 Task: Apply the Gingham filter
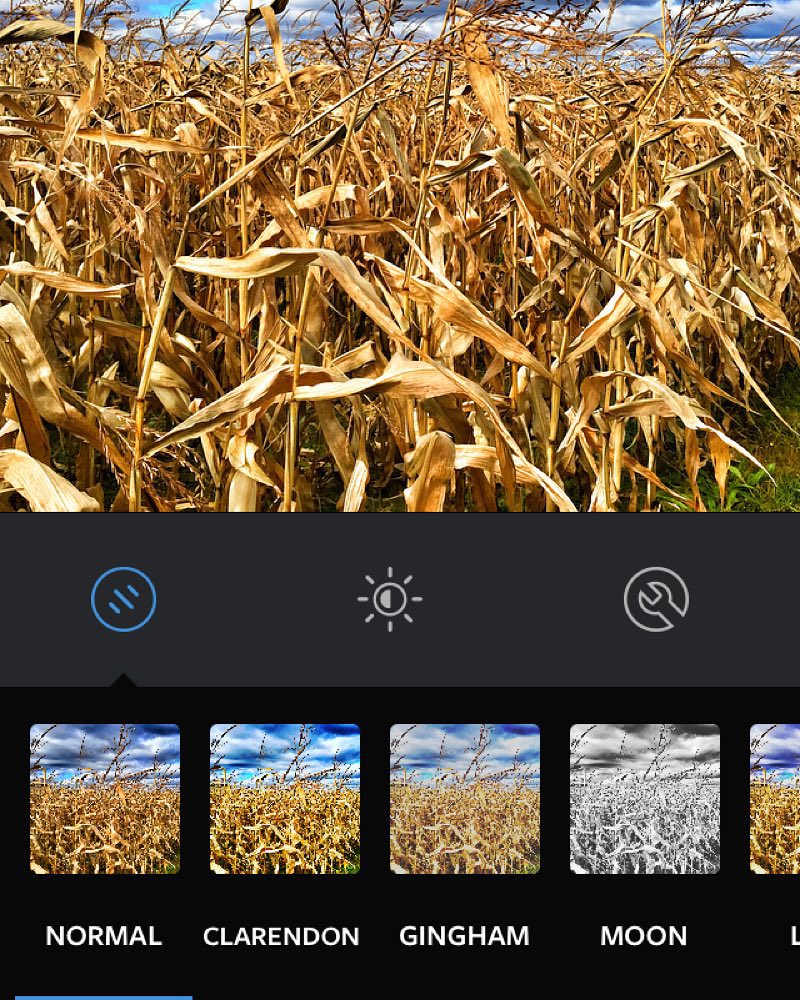point(465,799)
